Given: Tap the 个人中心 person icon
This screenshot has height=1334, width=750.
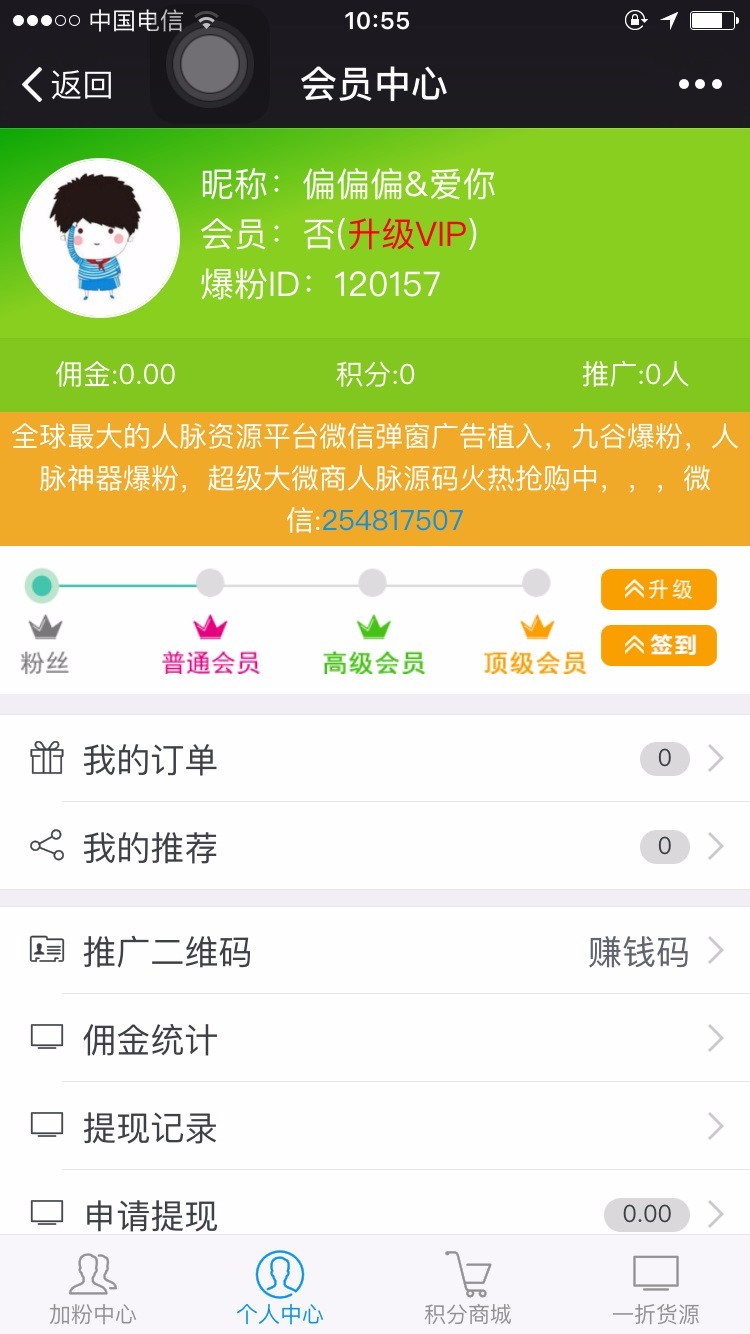Looking at the screenshot, I should [x=280, y=1270].
